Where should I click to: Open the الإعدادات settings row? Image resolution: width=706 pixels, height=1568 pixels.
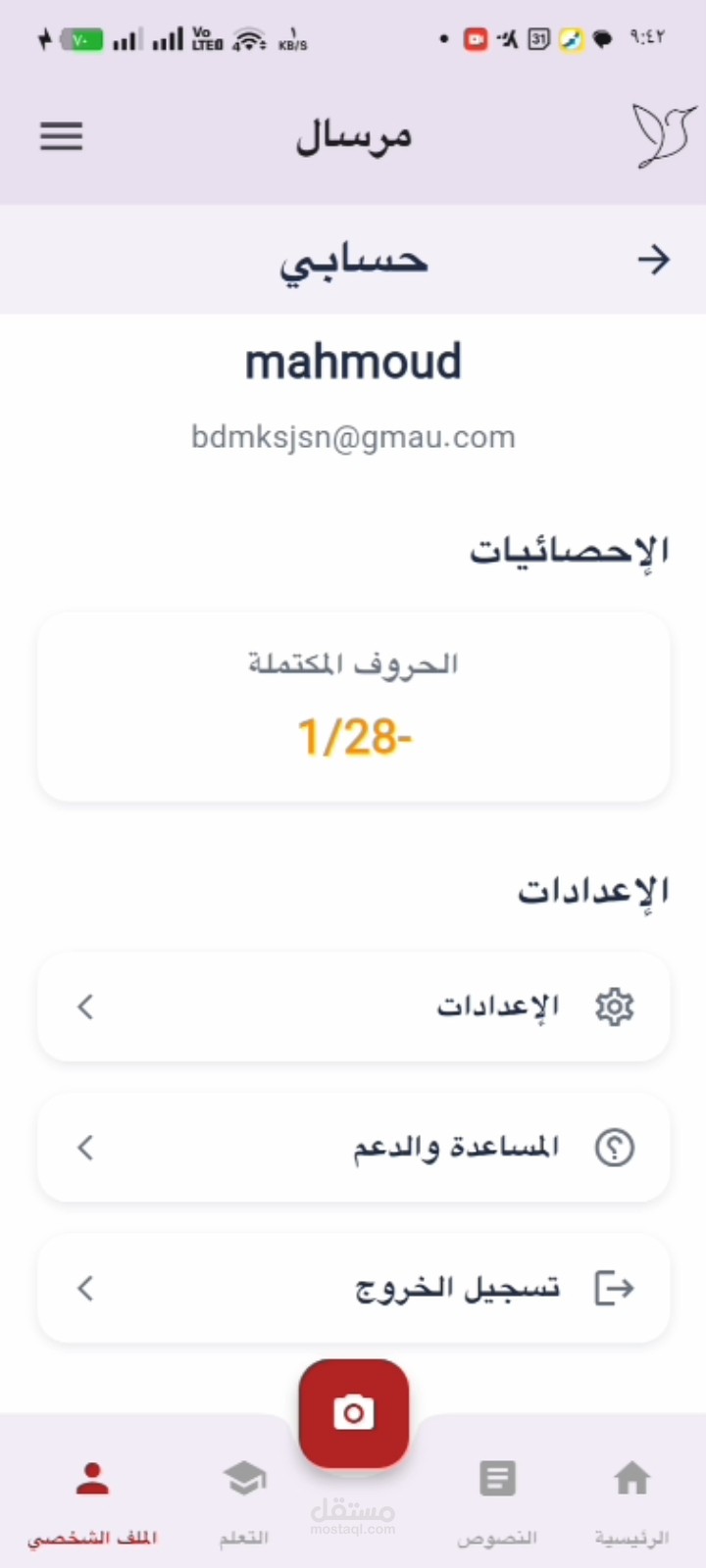click(x=353, y=1006)
